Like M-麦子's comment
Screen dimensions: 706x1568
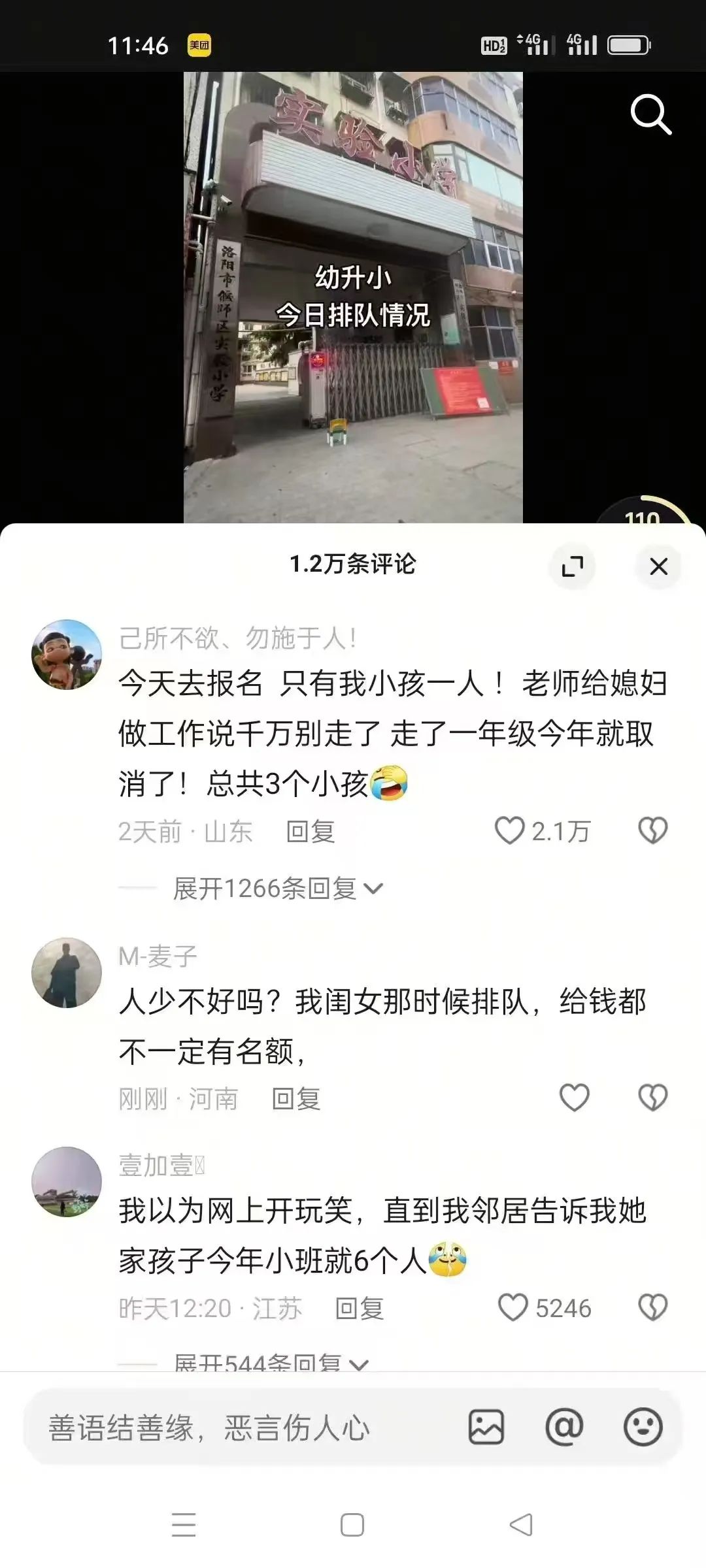[575, 1098]
